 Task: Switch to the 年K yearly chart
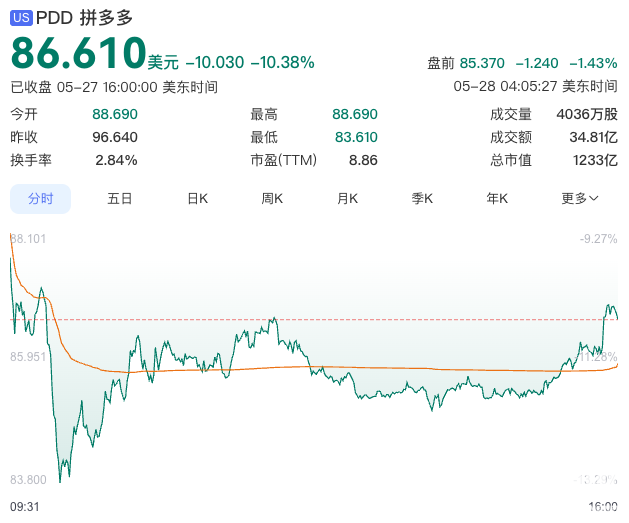pos(497,199)
